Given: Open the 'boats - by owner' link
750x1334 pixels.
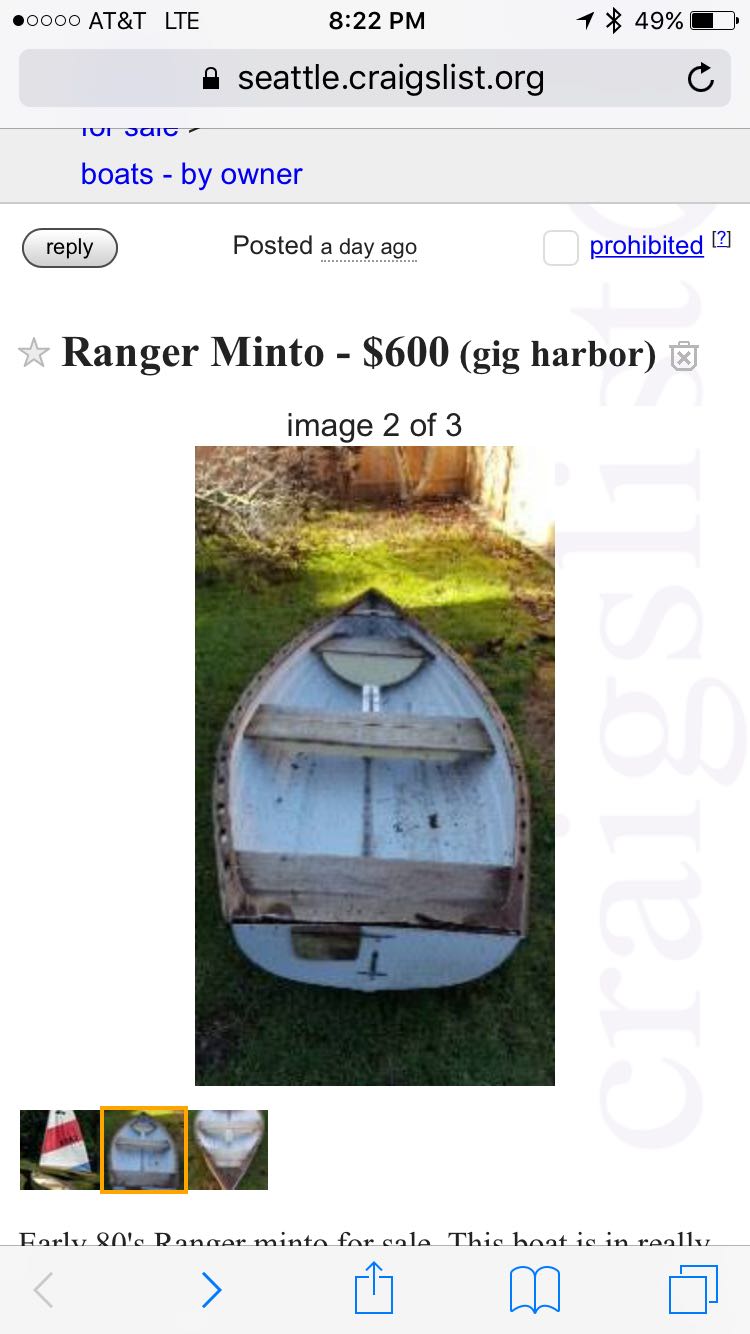Looking at the screenshot, I should point(191,174).
